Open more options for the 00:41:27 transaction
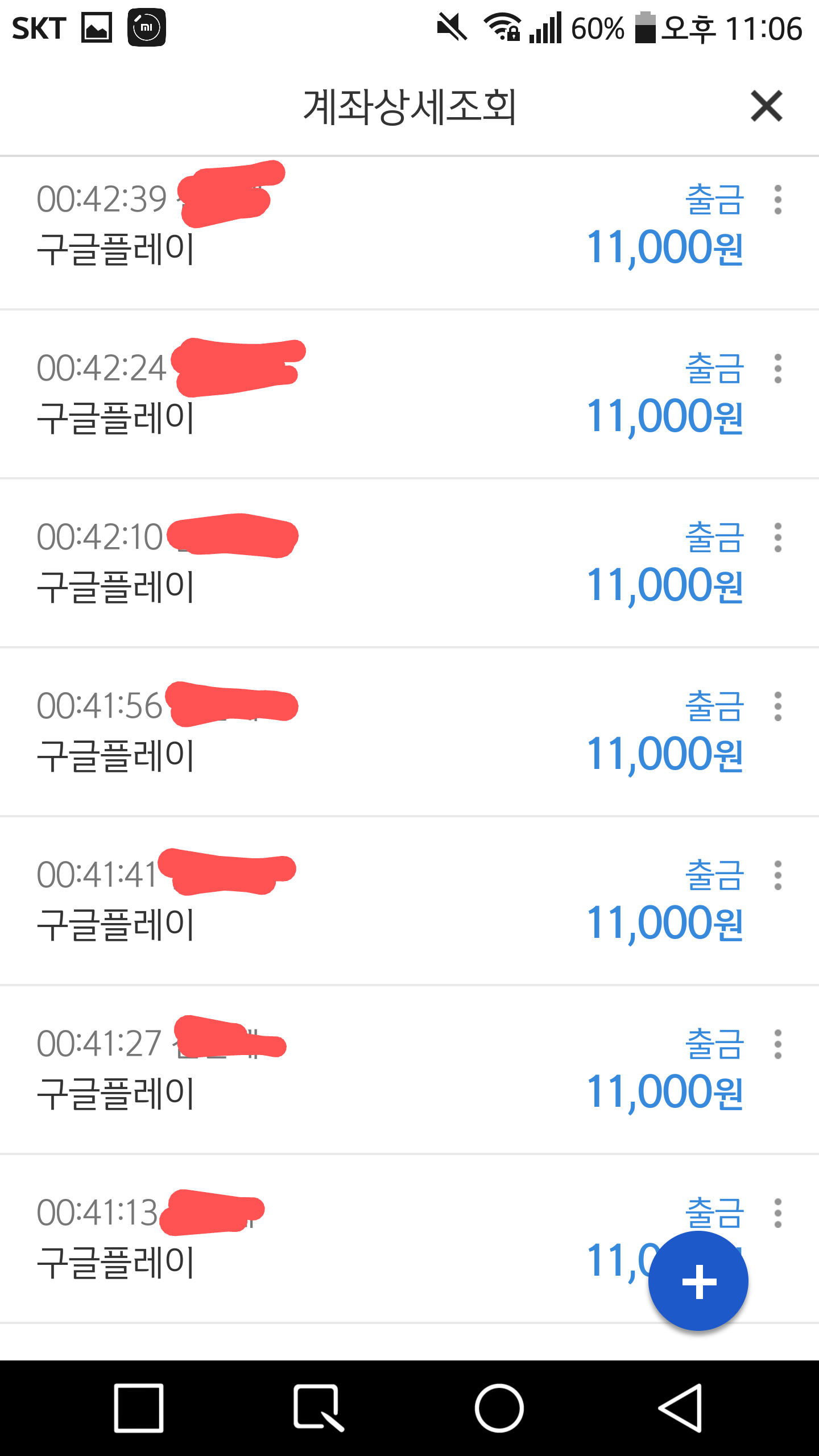819x1456 pixels. 777,1044
